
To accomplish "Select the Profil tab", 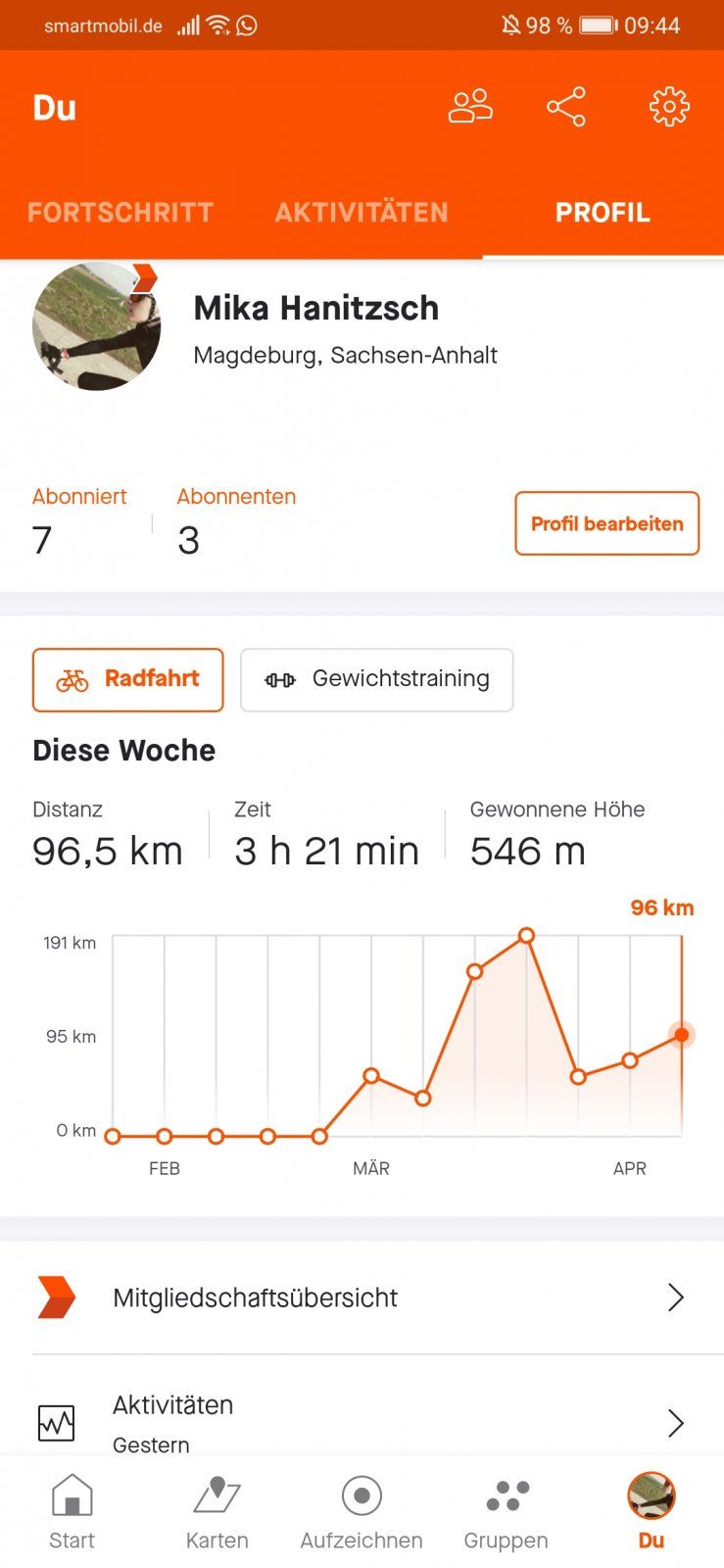I will 603,213.
